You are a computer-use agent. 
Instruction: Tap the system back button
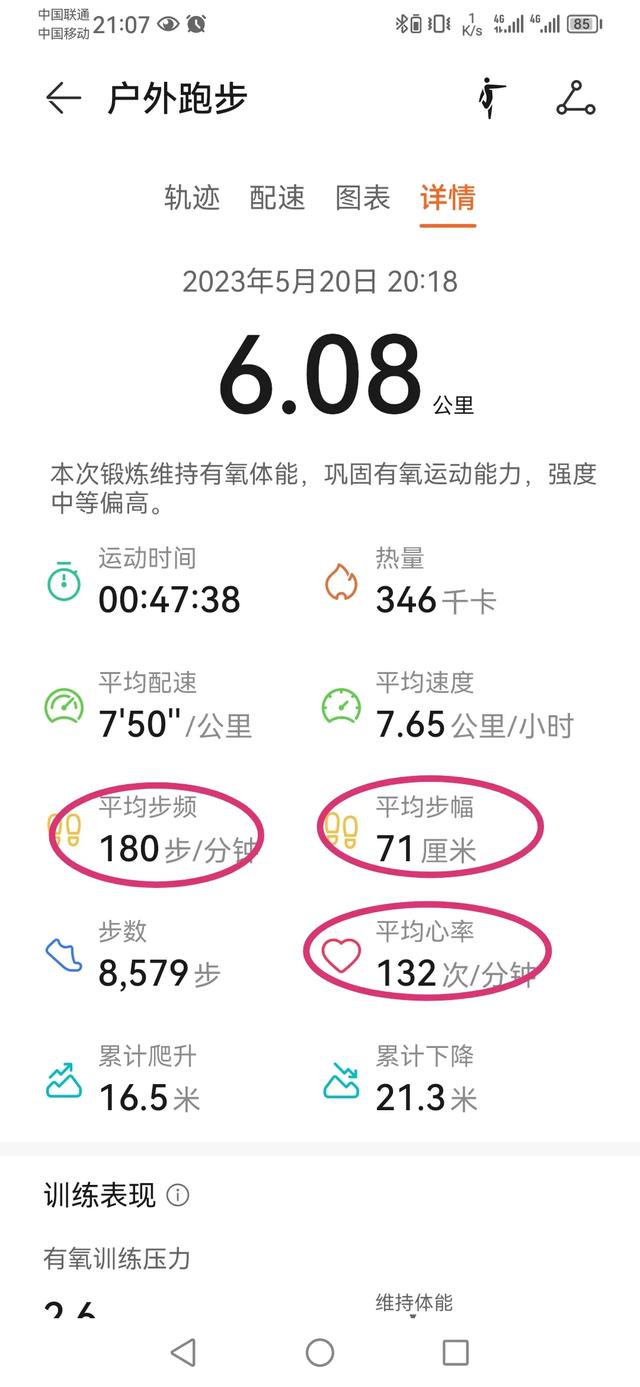pos(183,1353)
